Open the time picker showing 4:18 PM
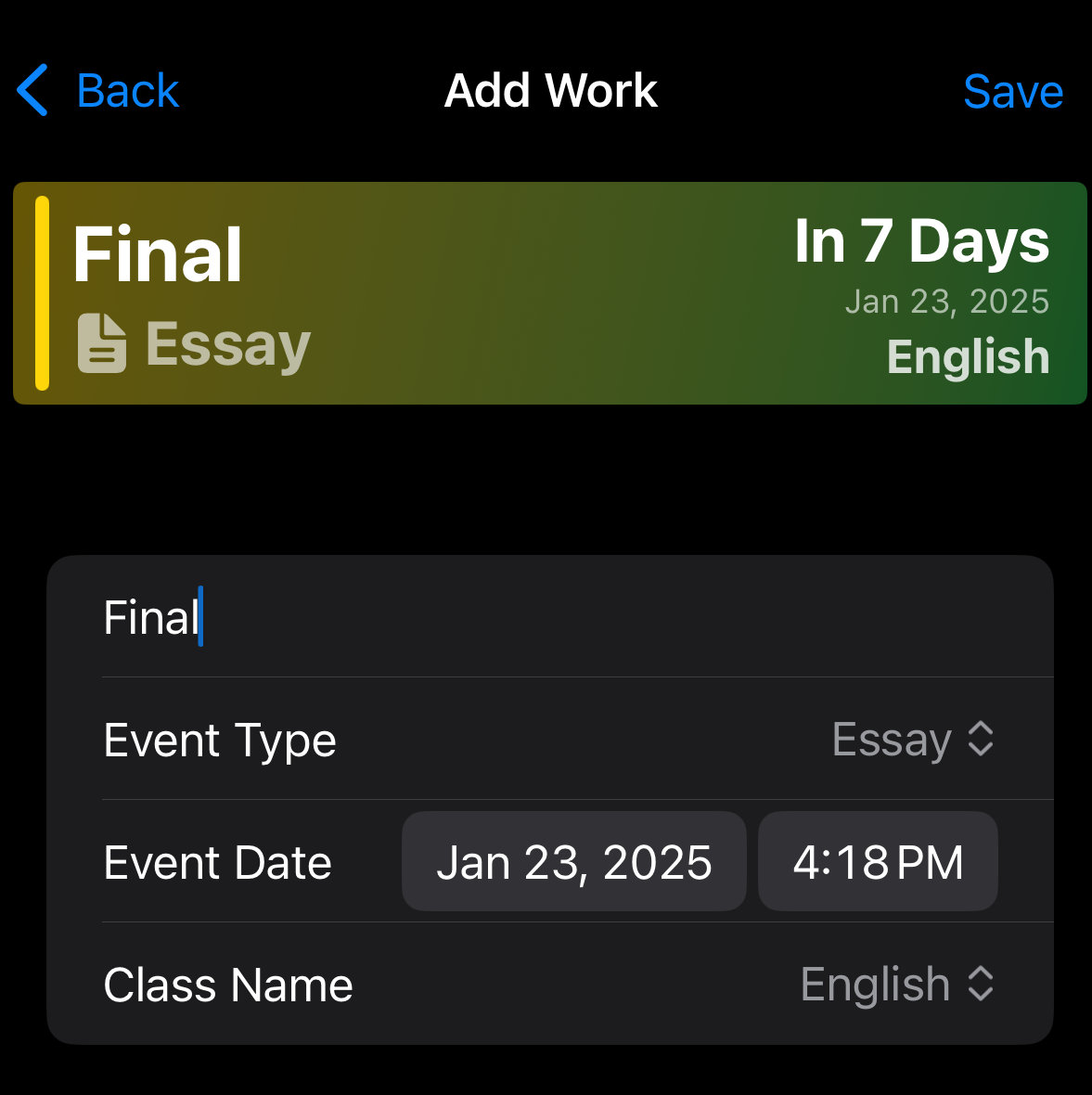 pyautogui.click(x=877, y=861)
